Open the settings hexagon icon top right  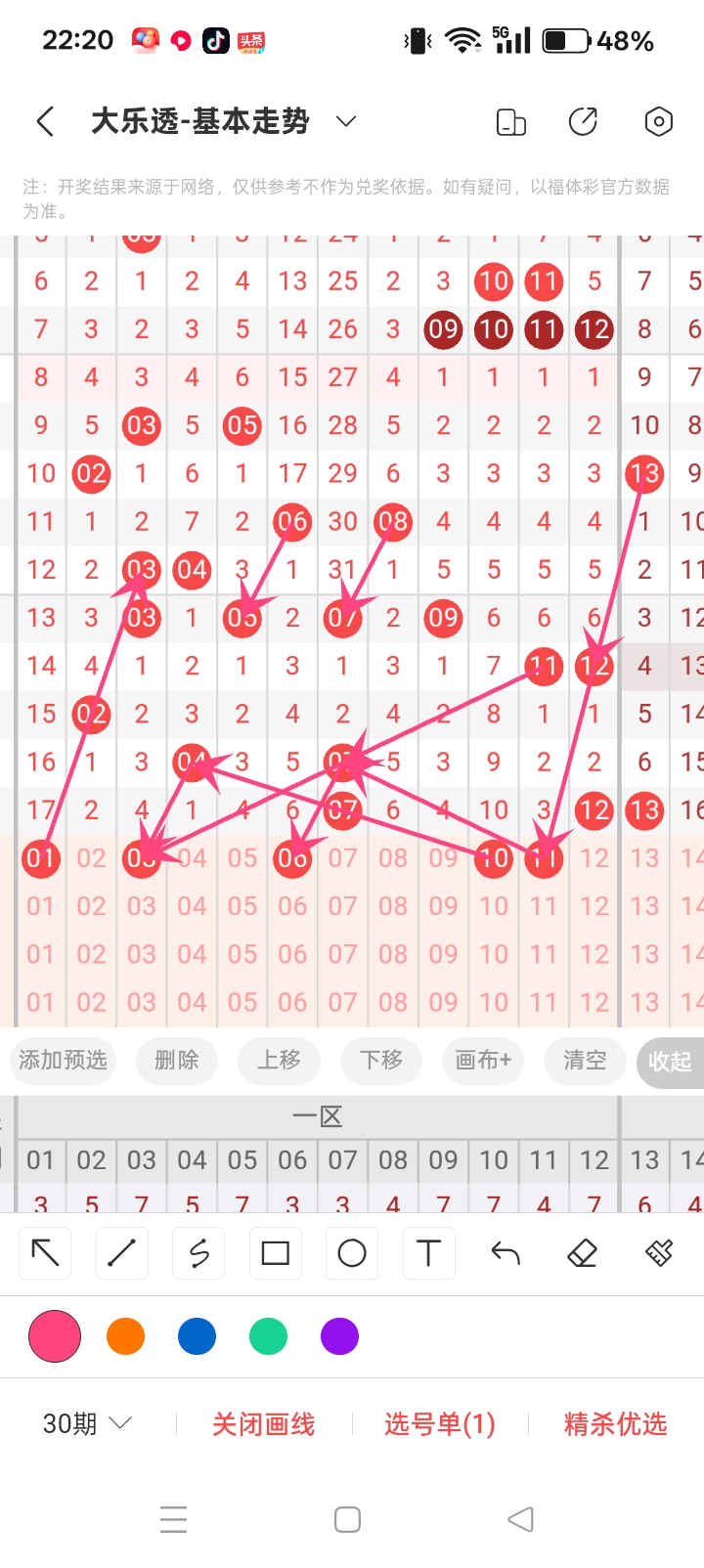658,121
